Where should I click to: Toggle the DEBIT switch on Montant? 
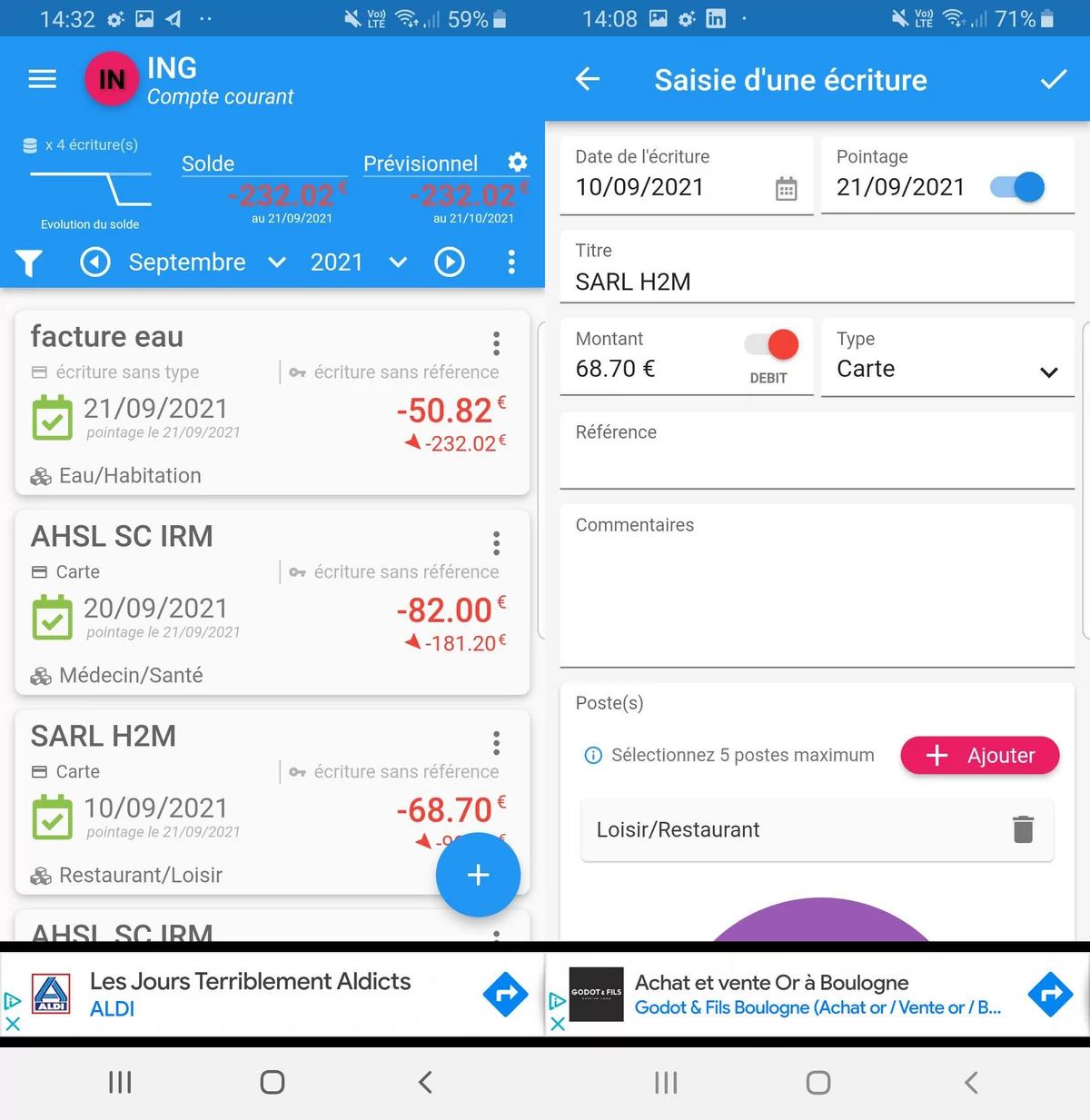(x=772, y=345)
